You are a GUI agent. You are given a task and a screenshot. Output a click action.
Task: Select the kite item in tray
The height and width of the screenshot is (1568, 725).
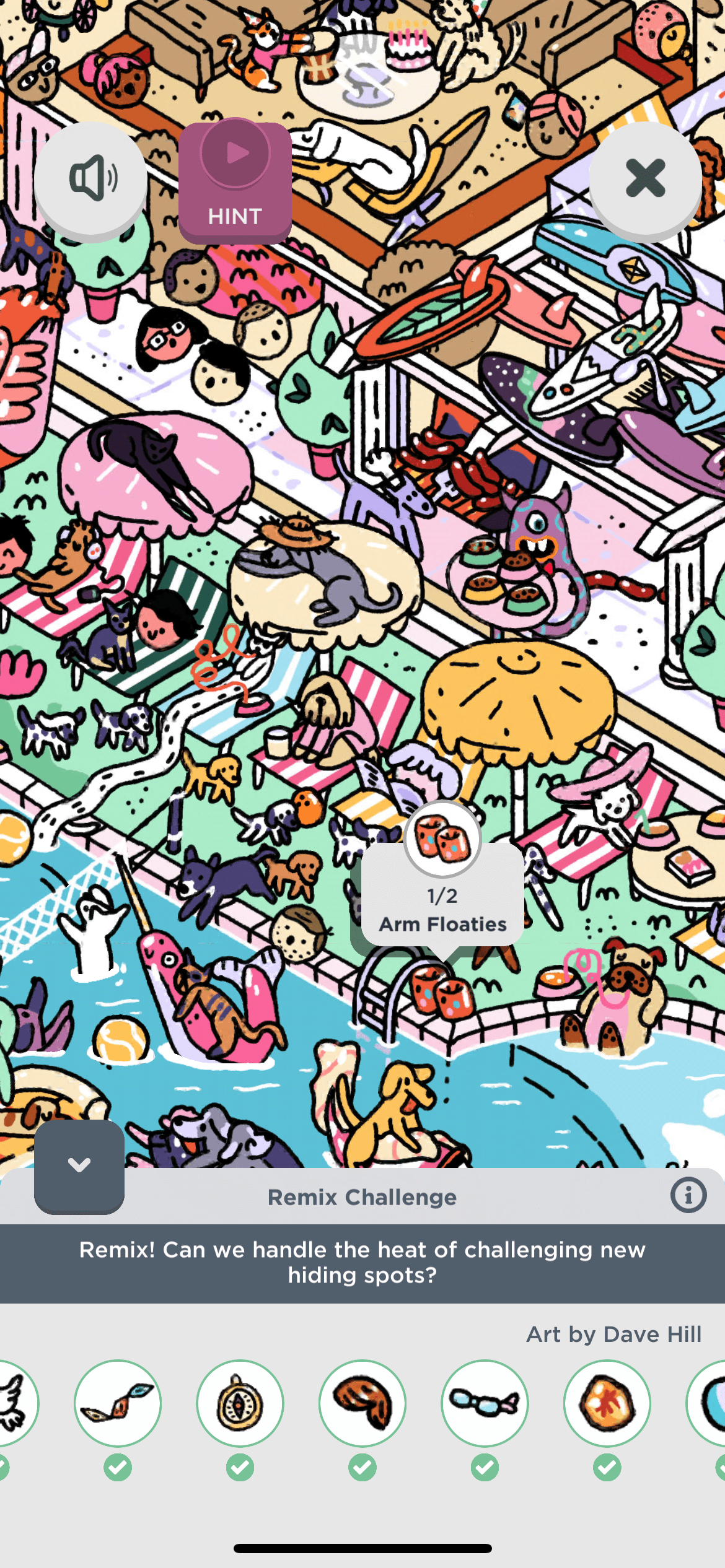tap(118, 1403)
